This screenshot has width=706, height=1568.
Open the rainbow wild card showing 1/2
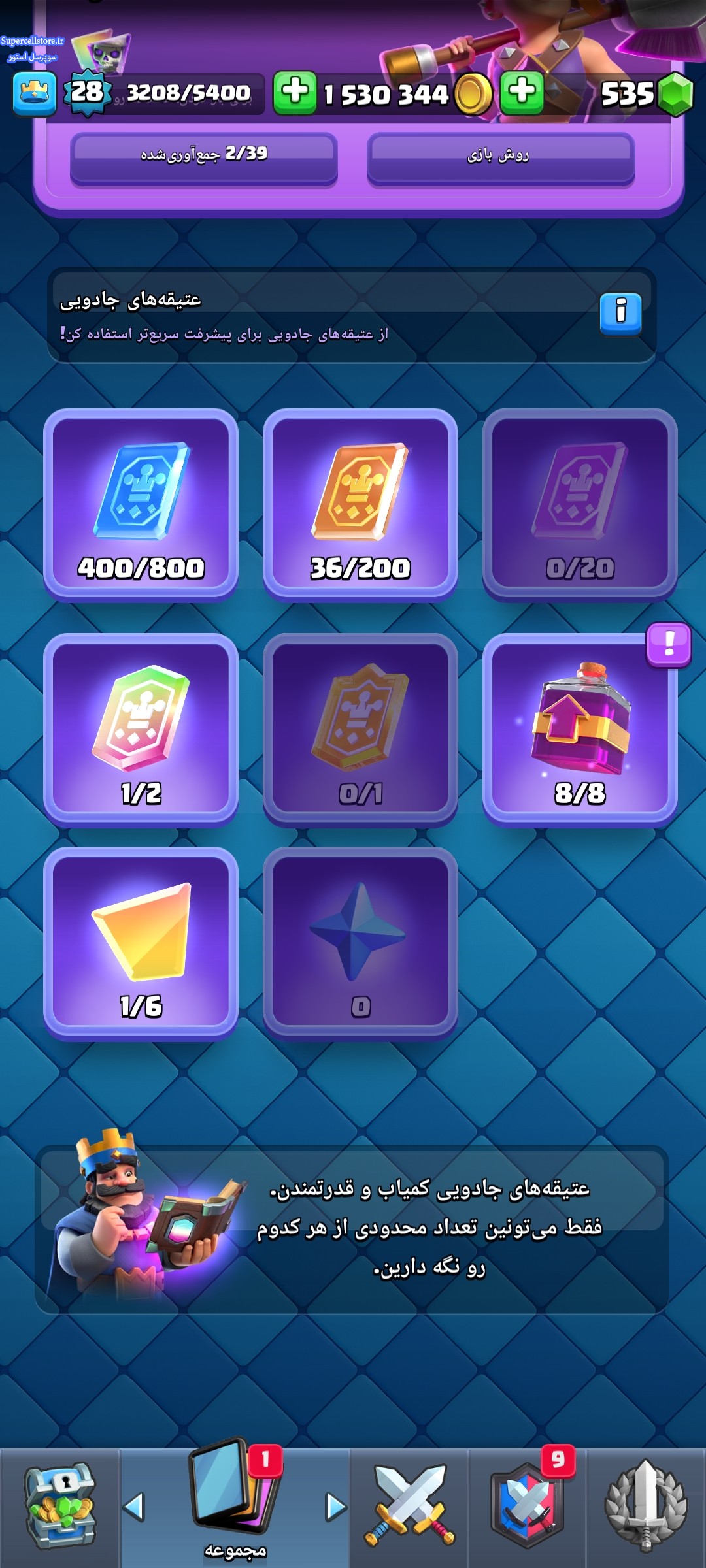141,728
